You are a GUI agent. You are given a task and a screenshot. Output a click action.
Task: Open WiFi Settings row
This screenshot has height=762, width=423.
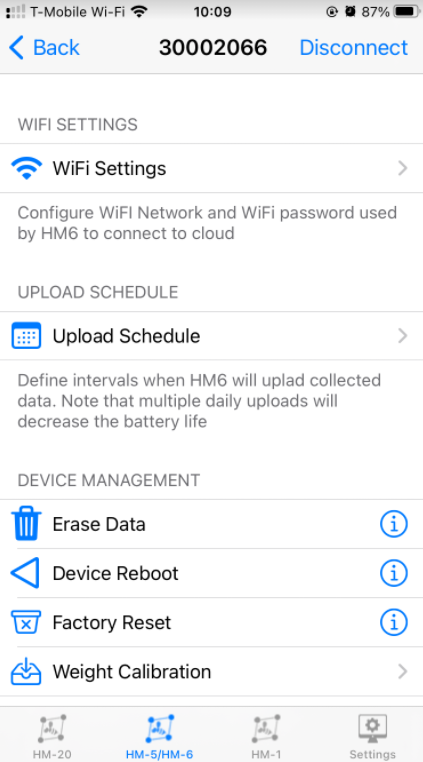tap(212, 168)
